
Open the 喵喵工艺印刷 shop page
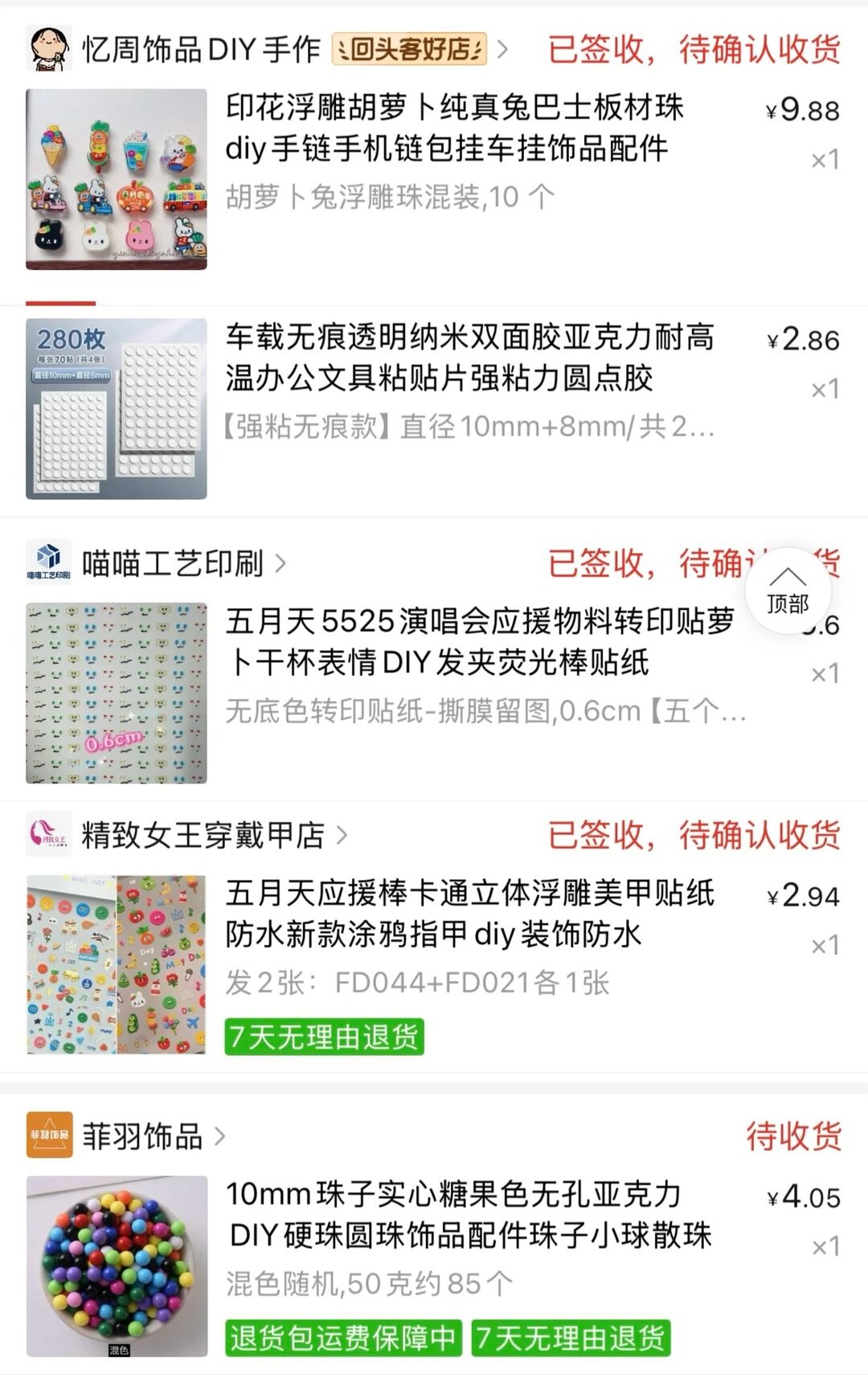[x=173, y=563]
